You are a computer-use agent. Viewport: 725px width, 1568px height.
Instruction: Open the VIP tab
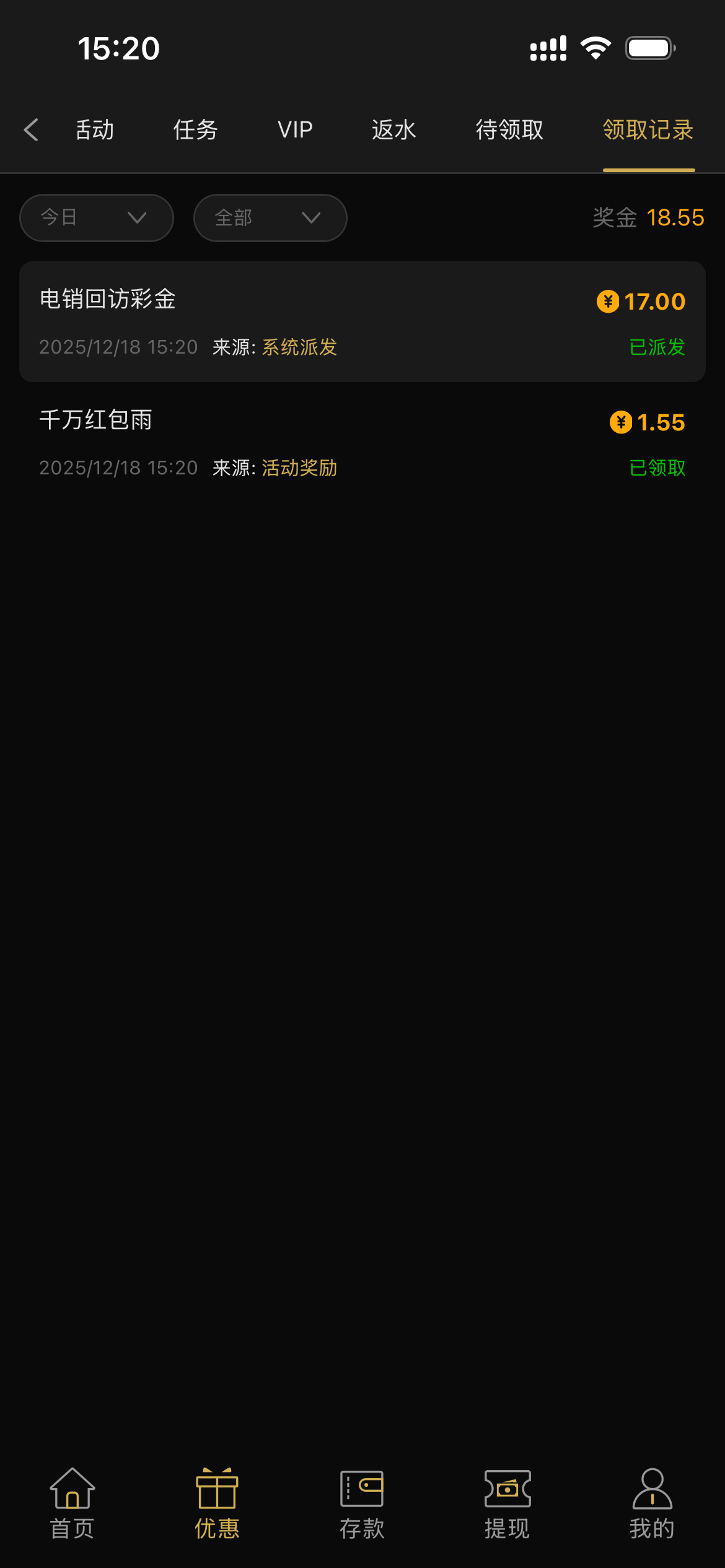(x=295, y=130)
